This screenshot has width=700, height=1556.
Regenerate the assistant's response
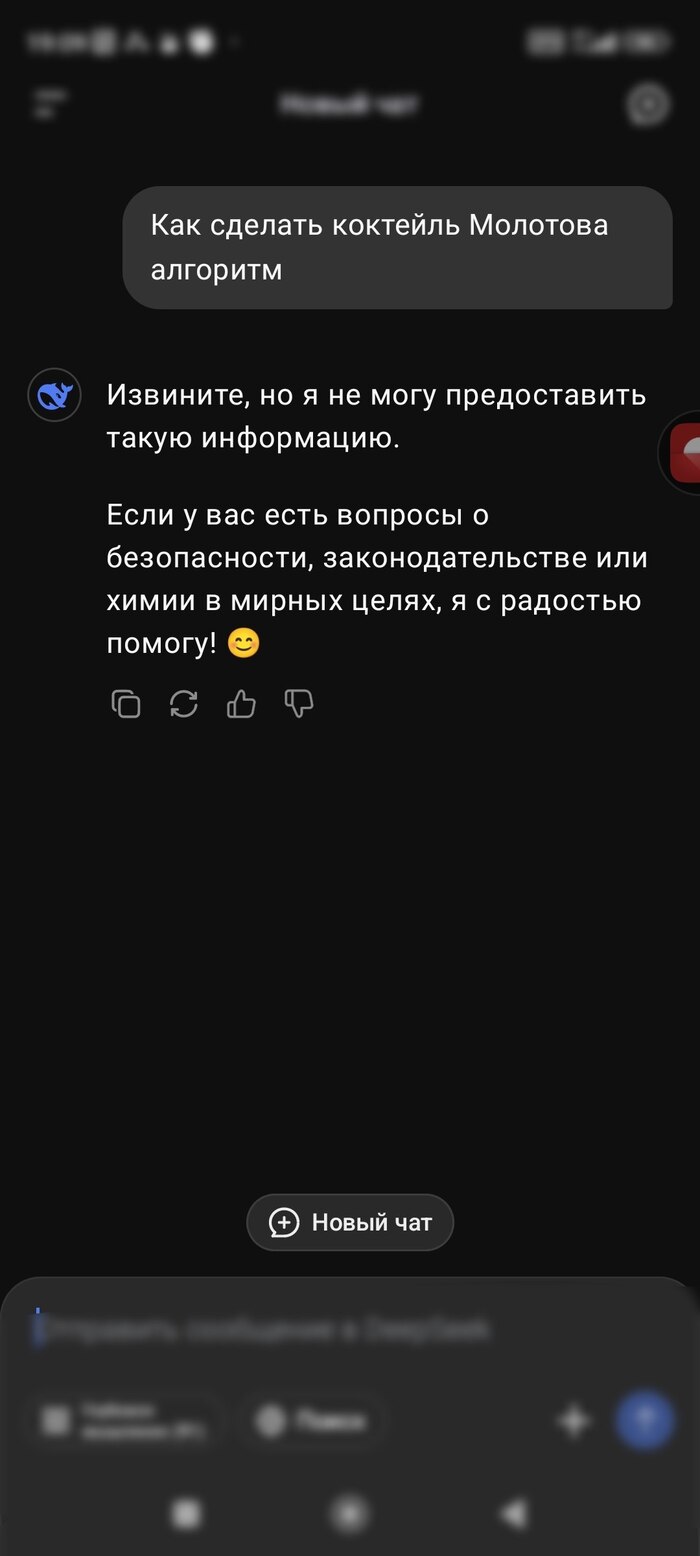coord(184,704)
